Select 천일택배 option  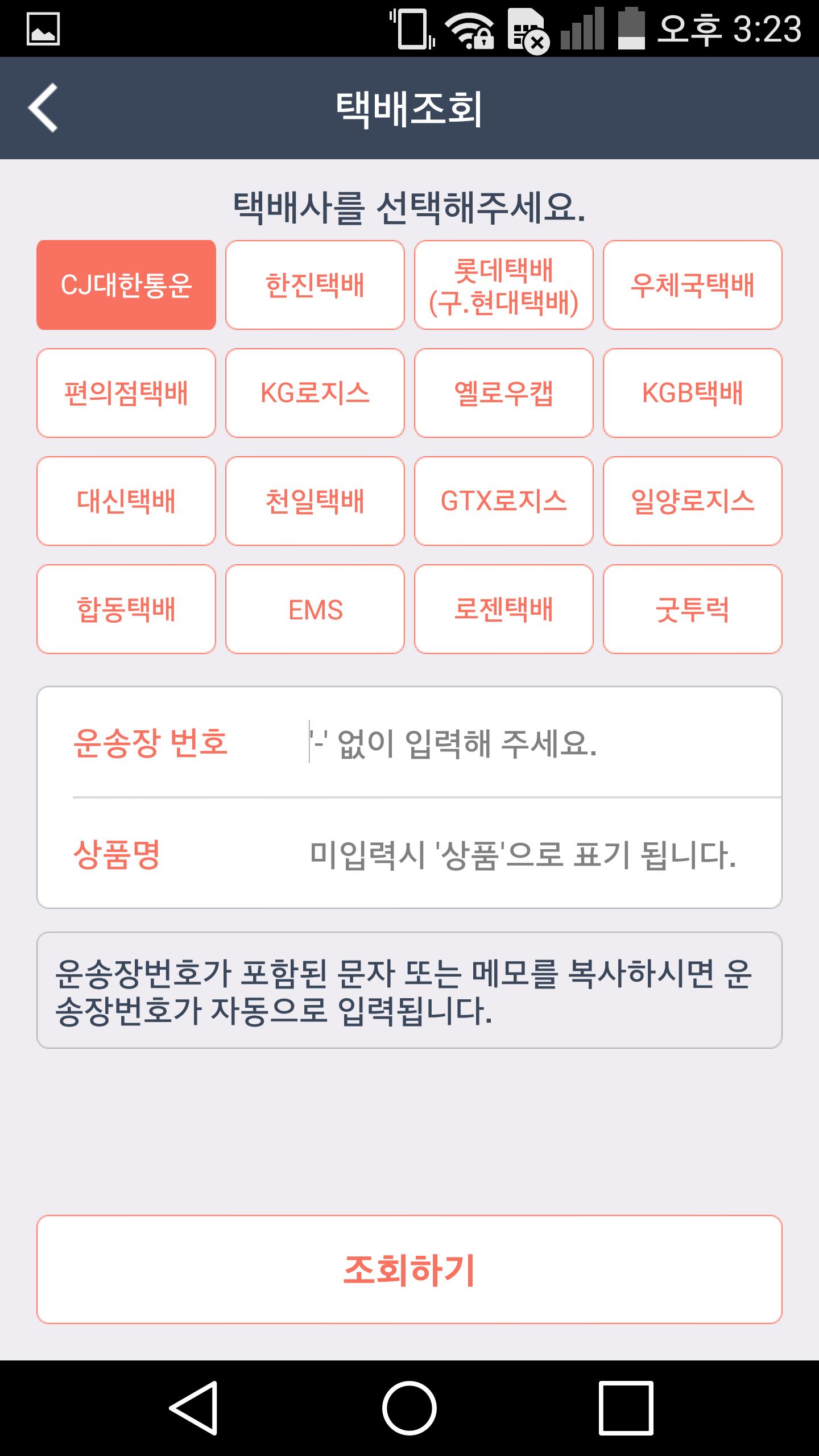point(315,501)
